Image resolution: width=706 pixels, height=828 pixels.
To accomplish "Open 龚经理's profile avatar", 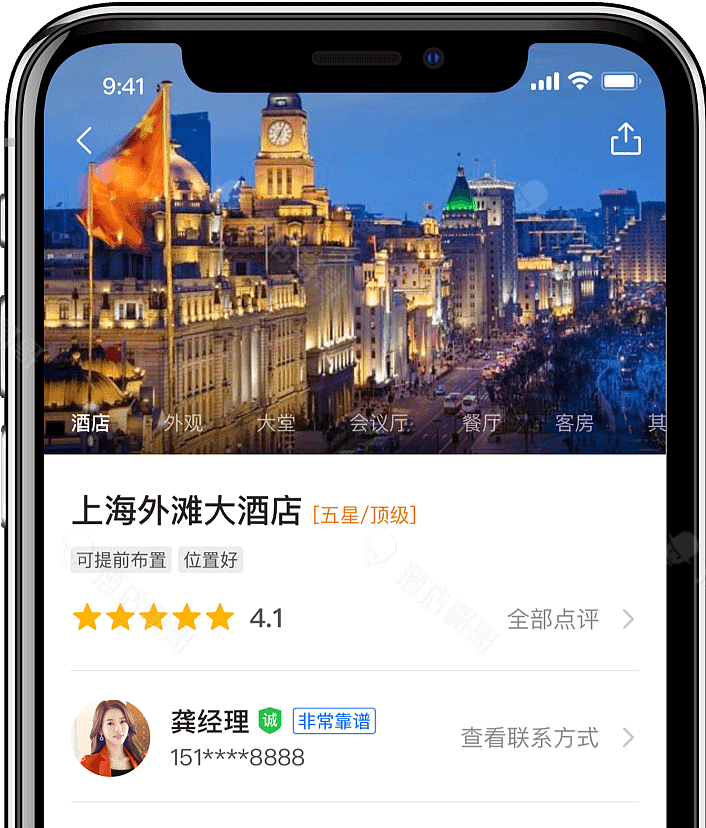I will tap(111, 738).
